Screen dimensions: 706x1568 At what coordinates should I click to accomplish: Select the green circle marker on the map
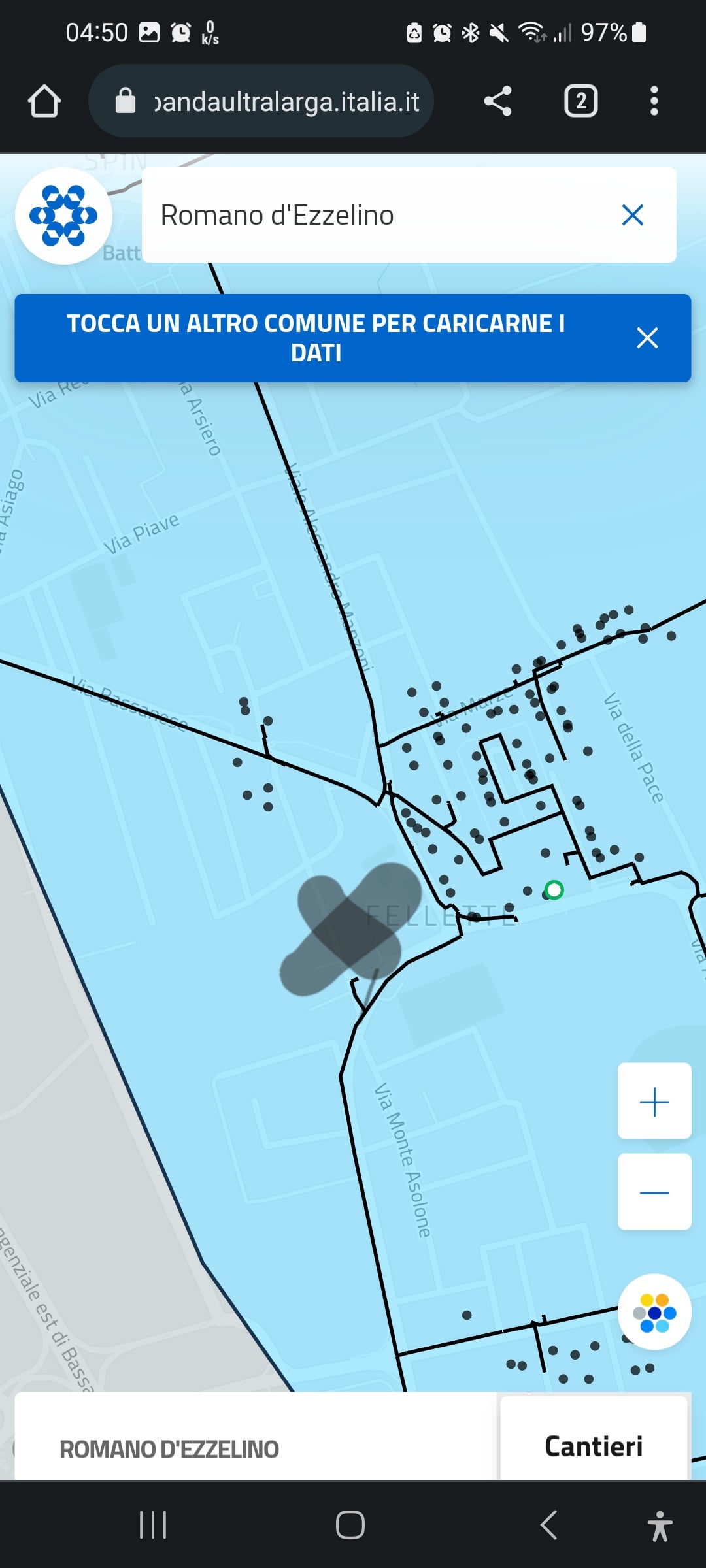[554, 890]
